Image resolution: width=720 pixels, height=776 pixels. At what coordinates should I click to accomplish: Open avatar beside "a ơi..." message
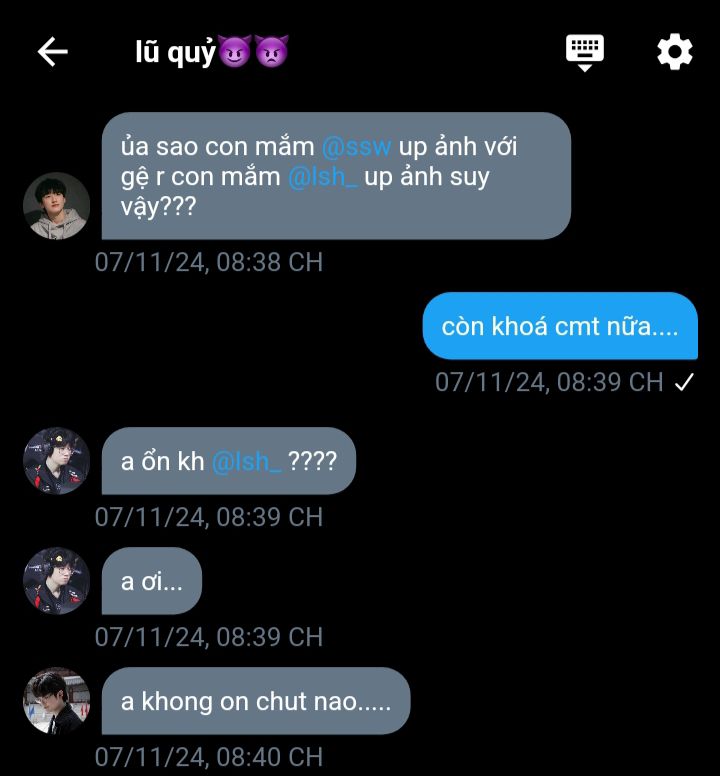(x=57, y=581)
